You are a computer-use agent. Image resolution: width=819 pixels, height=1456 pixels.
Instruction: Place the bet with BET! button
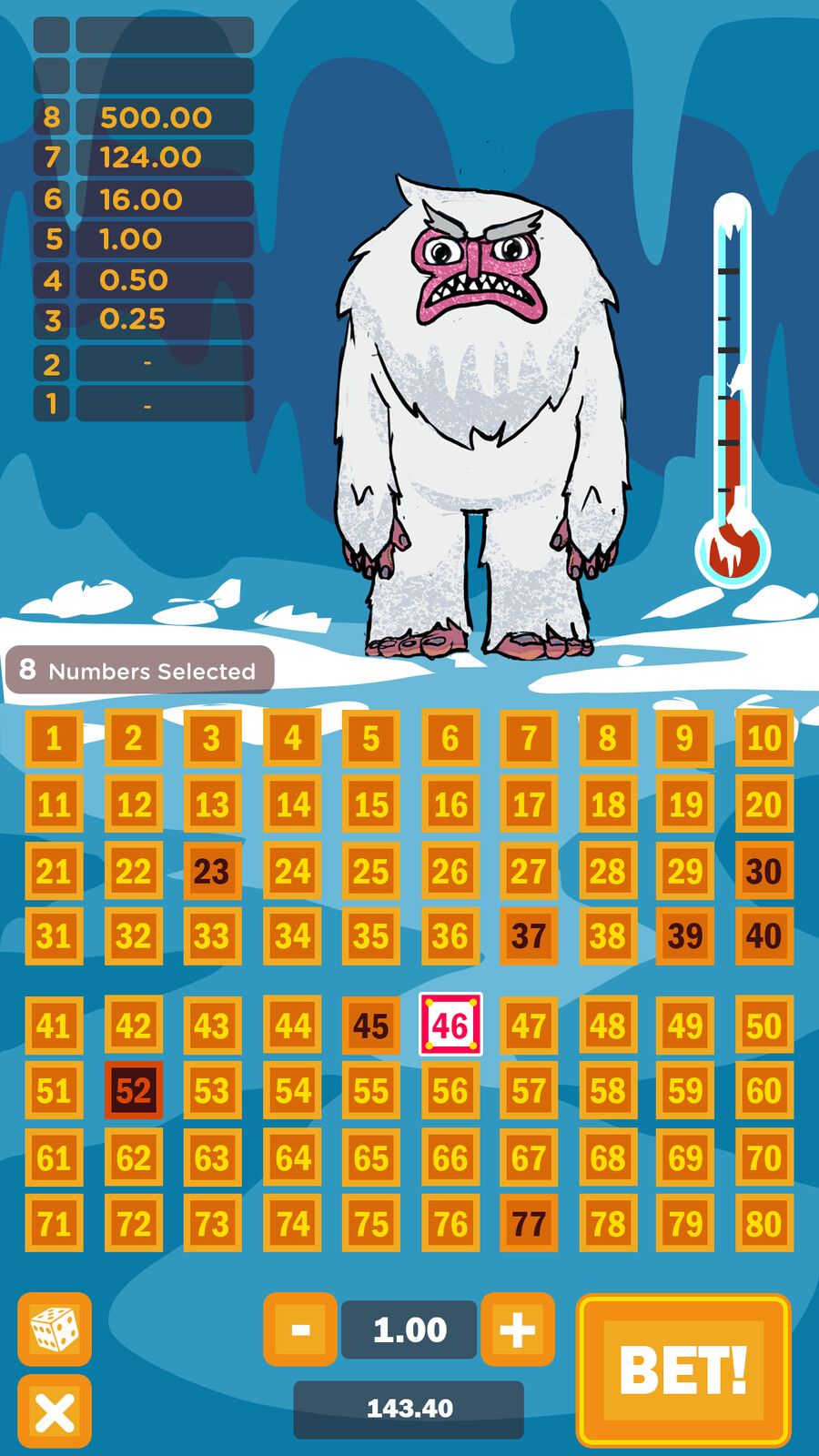coord(683,1370)
